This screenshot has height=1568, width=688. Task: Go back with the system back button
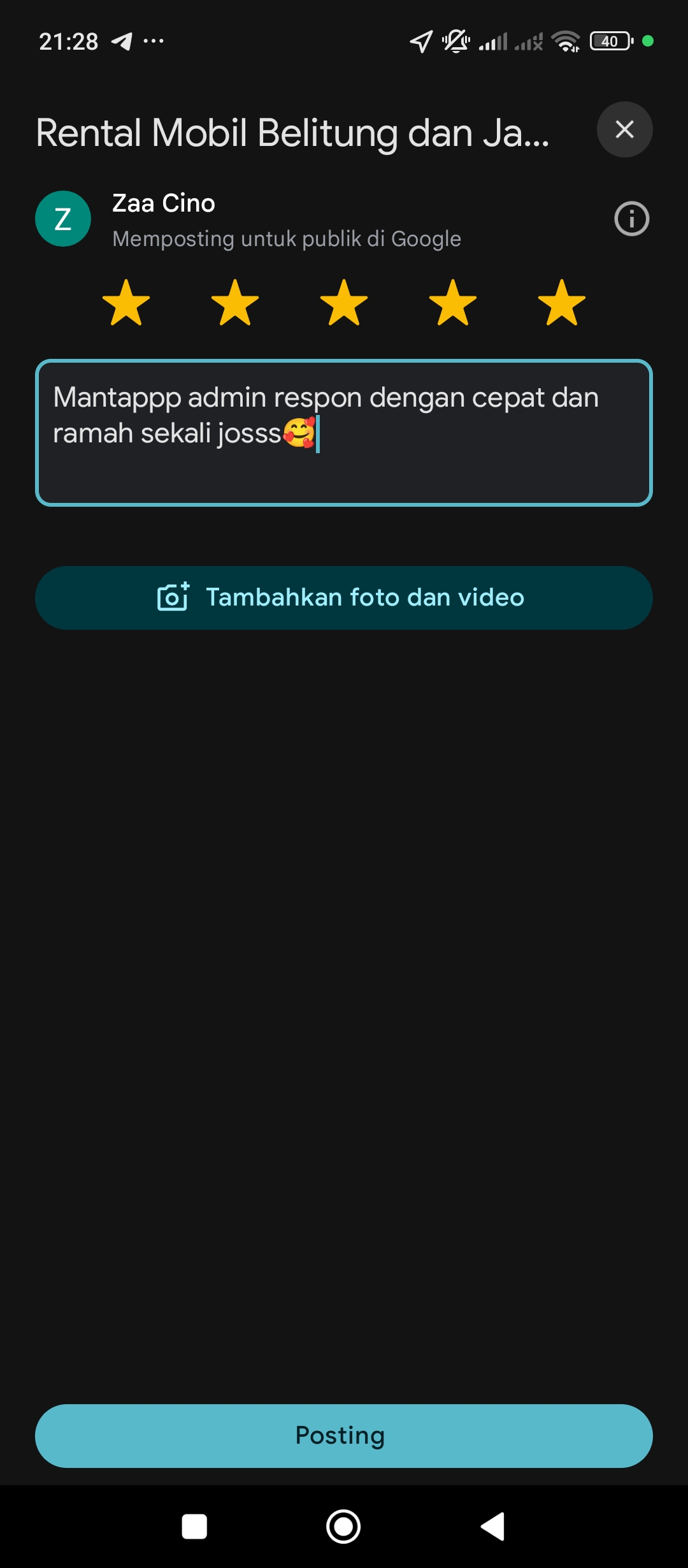[x=492, y=1527]
